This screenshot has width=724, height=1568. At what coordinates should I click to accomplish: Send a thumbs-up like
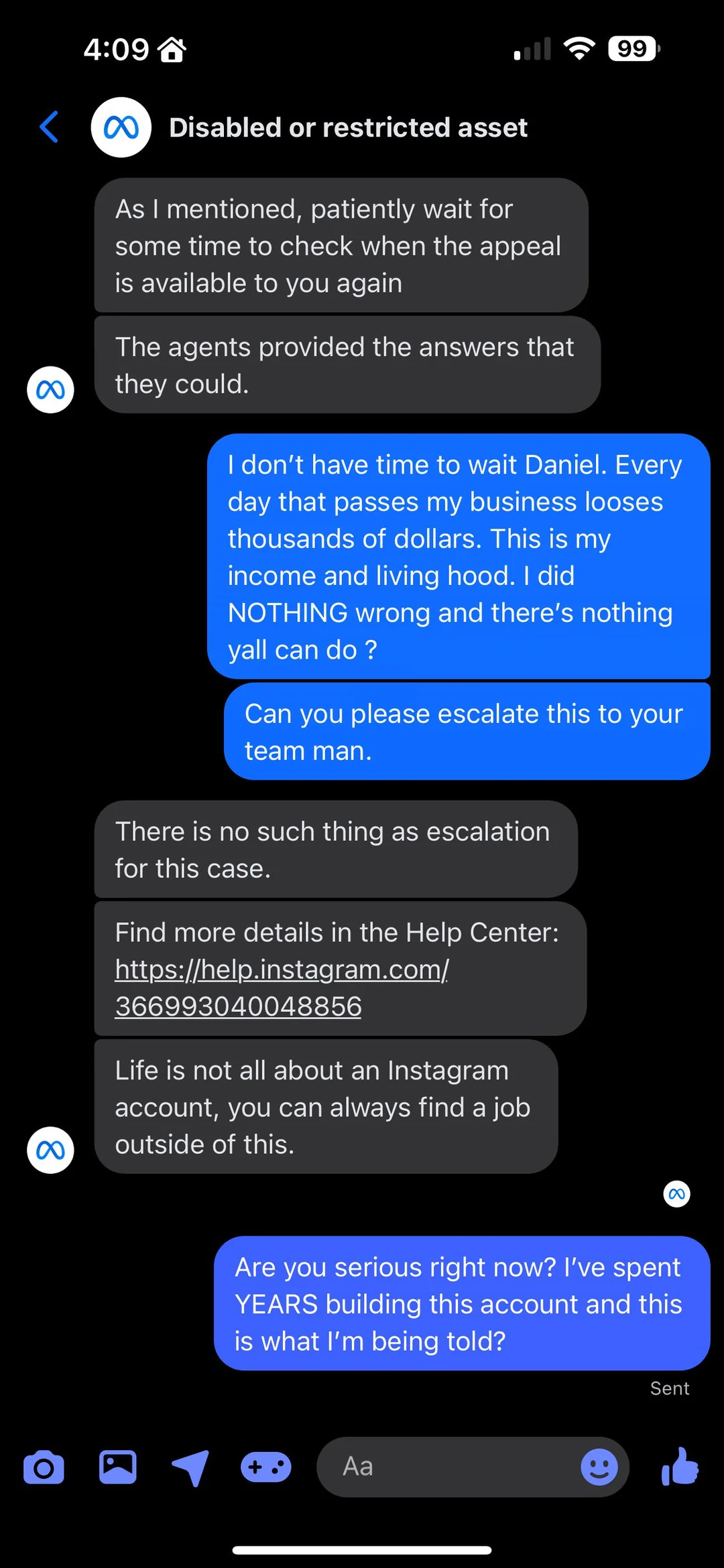click(680, 1466)
